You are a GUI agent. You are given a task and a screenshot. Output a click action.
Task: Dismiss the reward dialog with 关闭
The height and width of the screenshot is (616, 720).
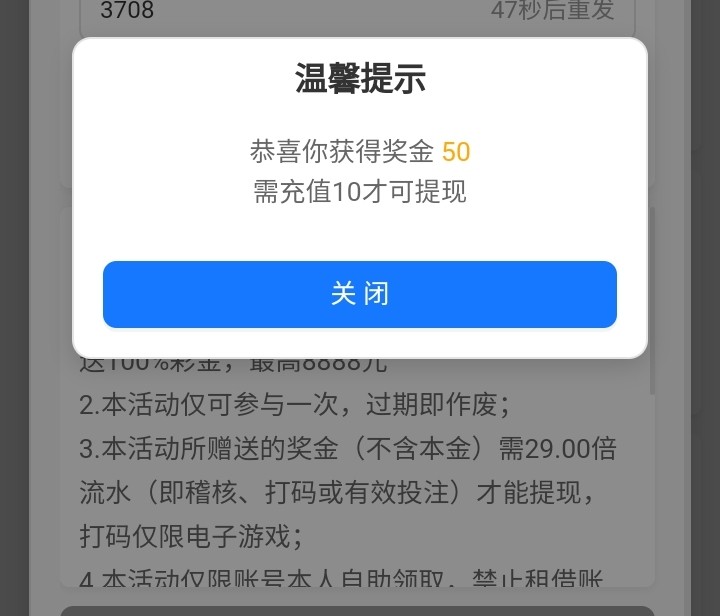pyautogui.click(x=359, y=294)
